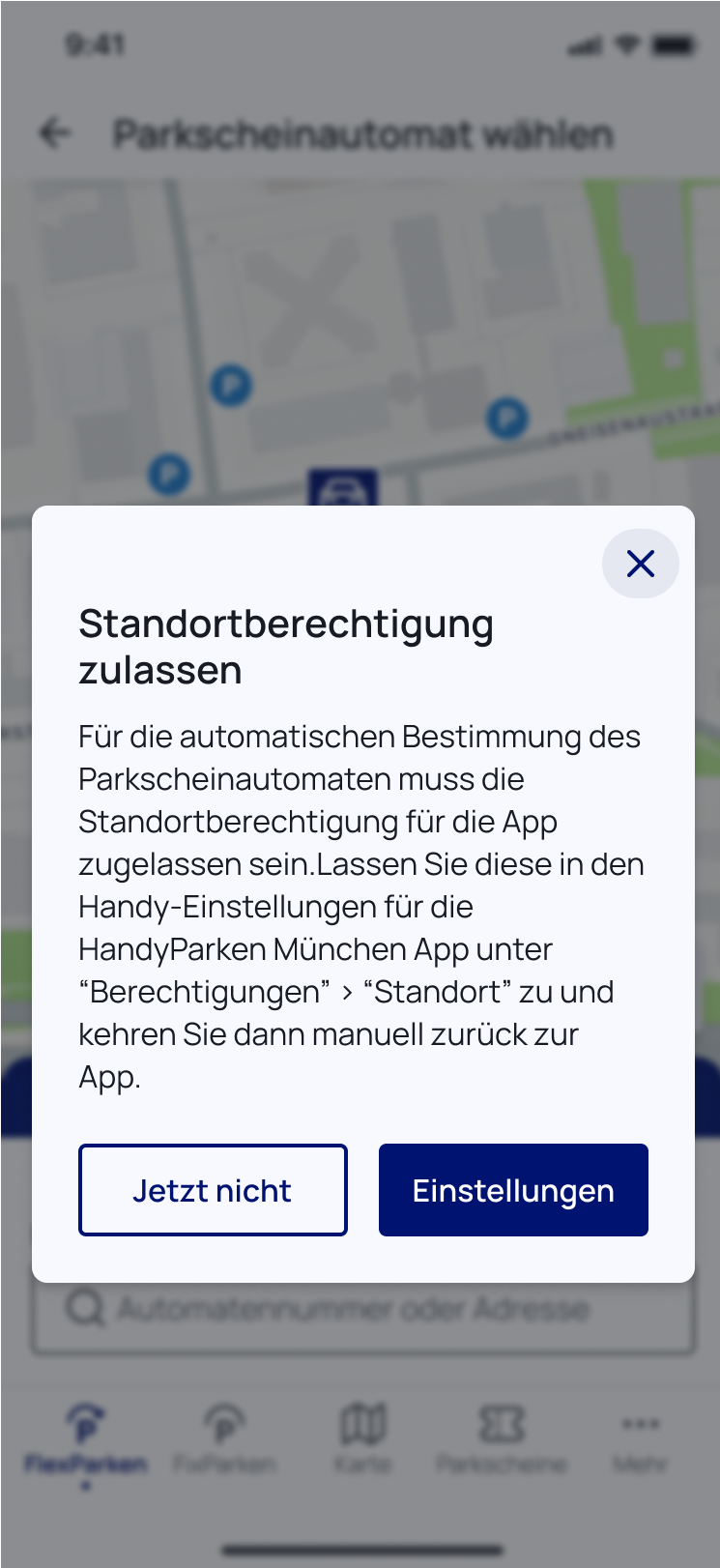Close the Standortberechtigung dialog
The width and height of the screenshot is (720, 1568).
pos(640,564)
